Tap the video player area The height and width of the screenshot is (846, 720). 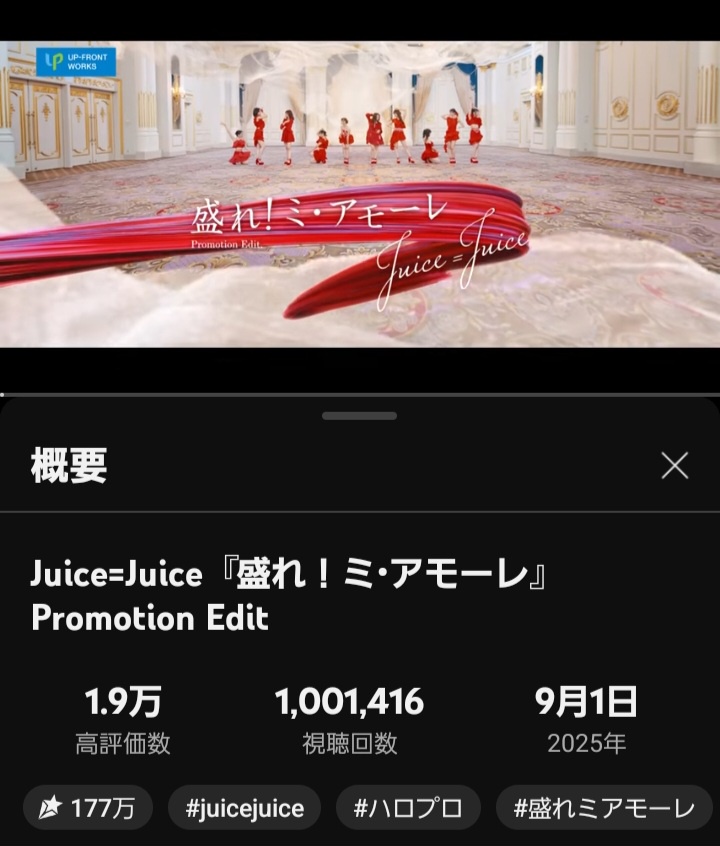pyautogui.click(x=360, y=194)
